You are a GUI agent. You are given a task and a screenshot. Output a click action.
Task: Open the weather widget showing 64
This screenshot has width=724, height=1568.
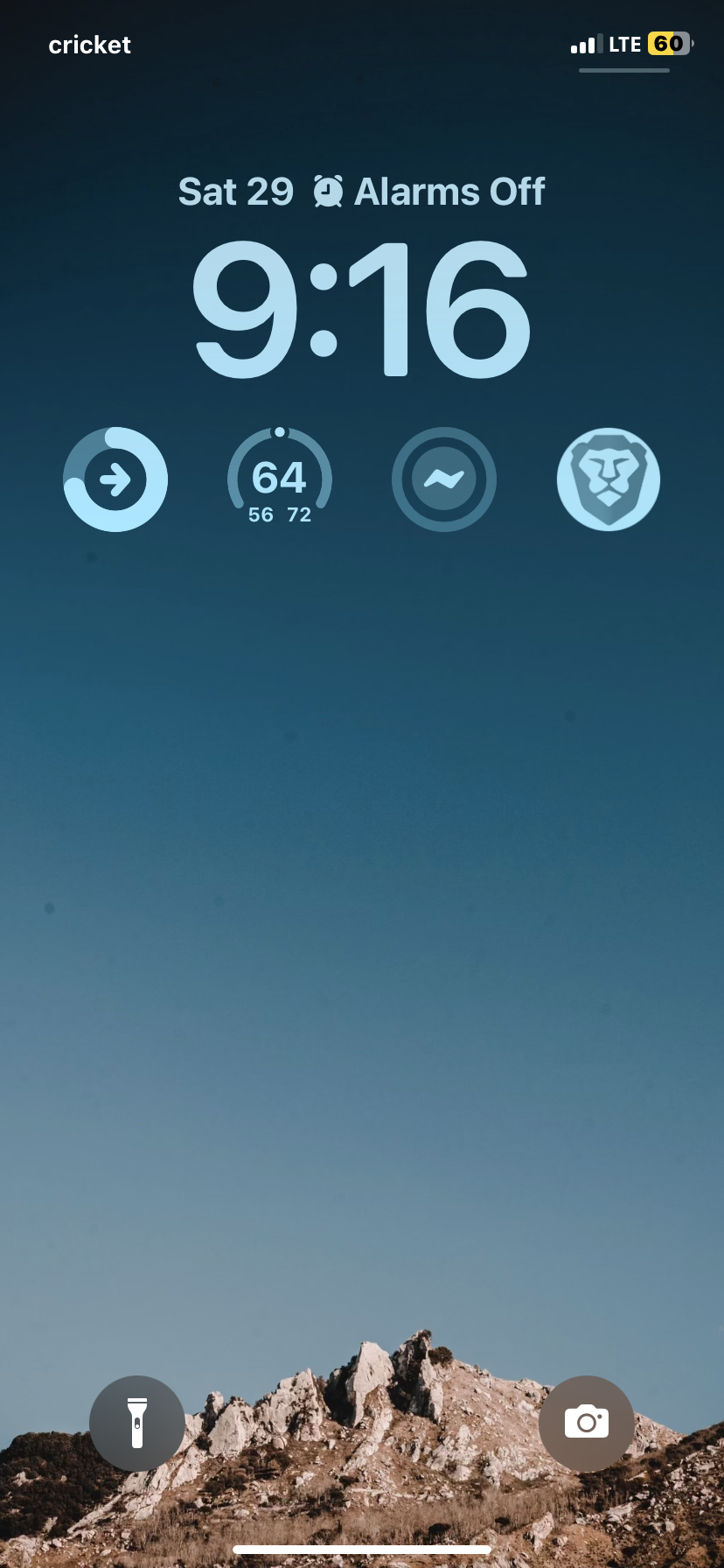[280, 478]
